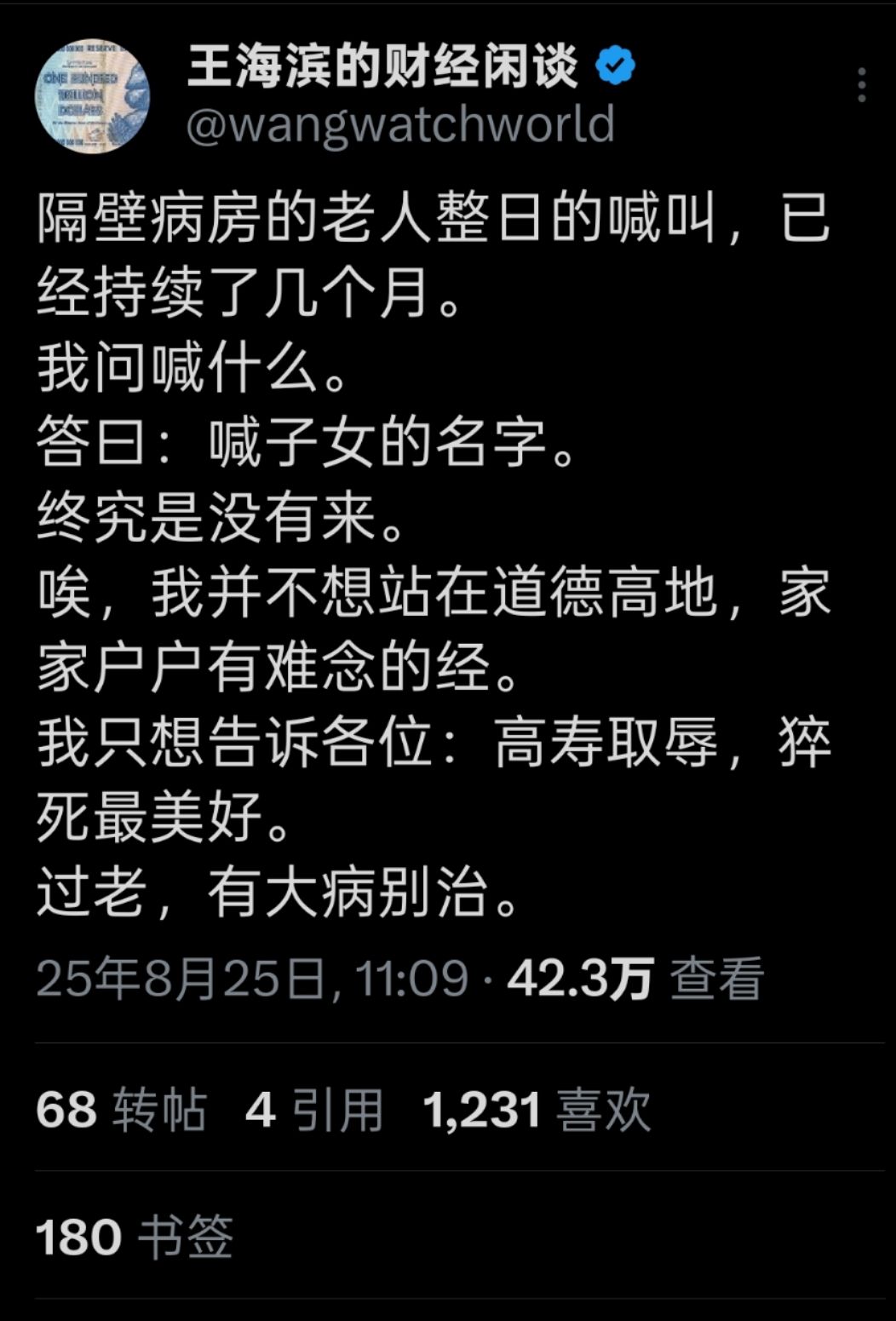
Task: View the 68 转帖 reposts list
Action: 121,1111
